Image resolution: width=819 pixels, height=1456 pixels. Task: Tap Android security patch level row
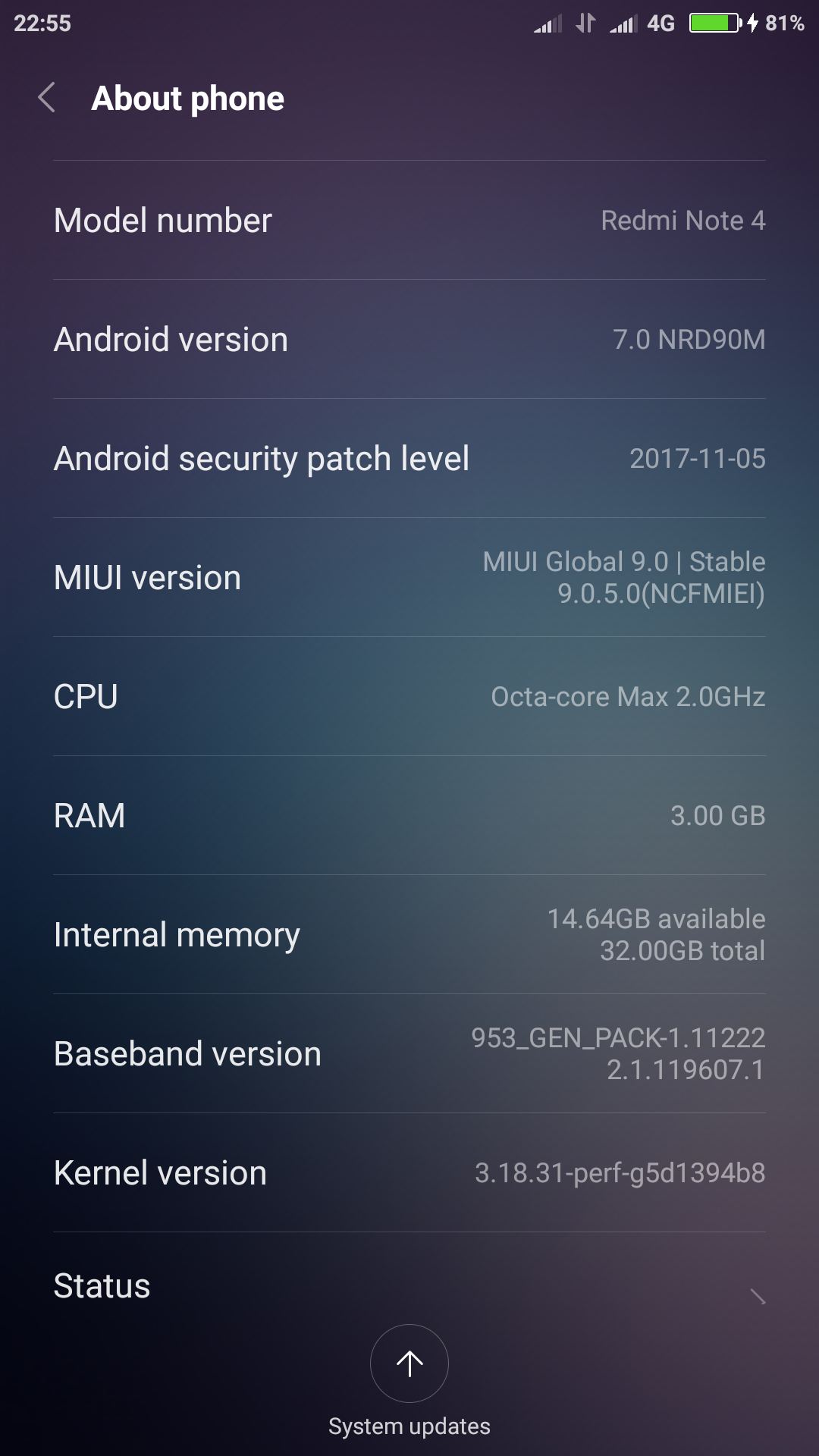coord(409,459)
